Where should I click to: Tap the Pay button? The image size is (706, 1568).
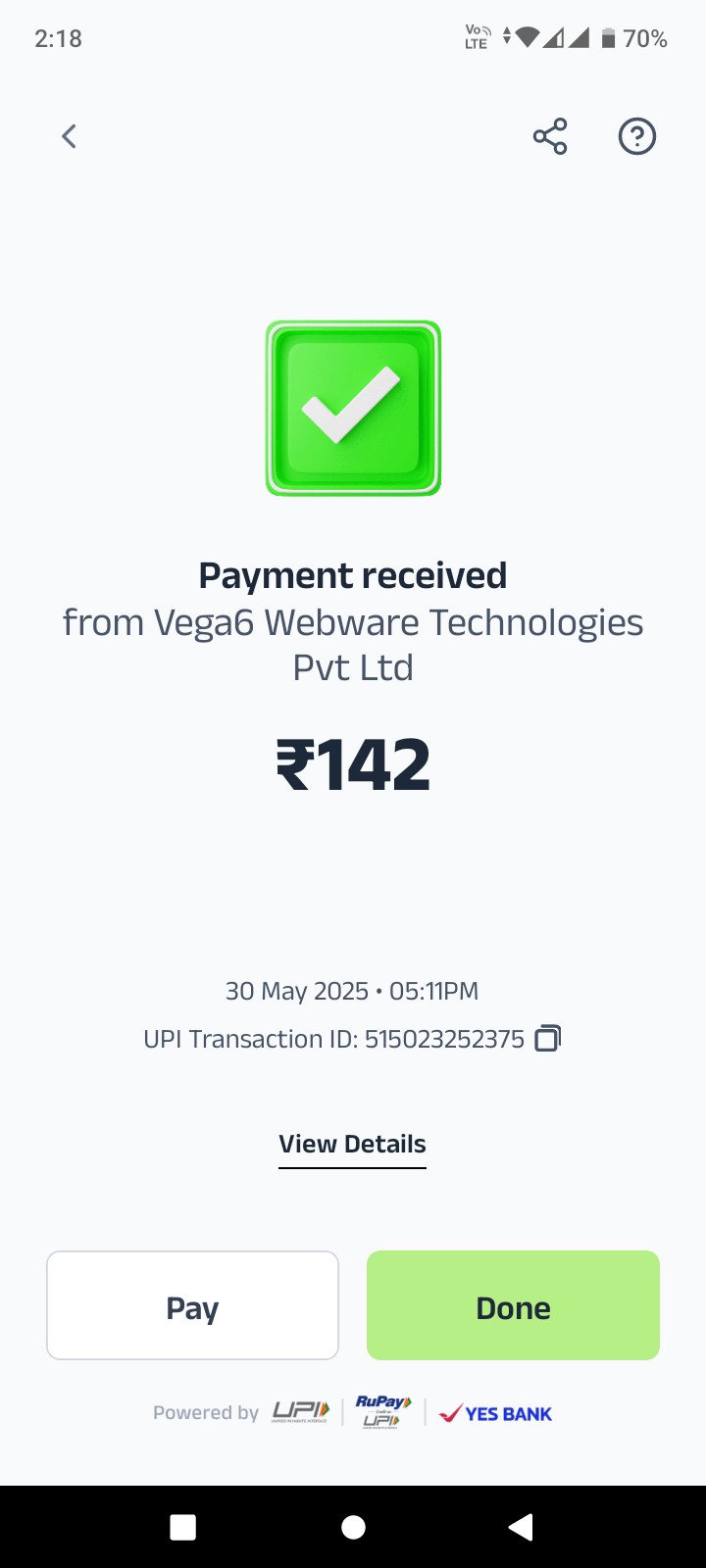(193, 1305)
